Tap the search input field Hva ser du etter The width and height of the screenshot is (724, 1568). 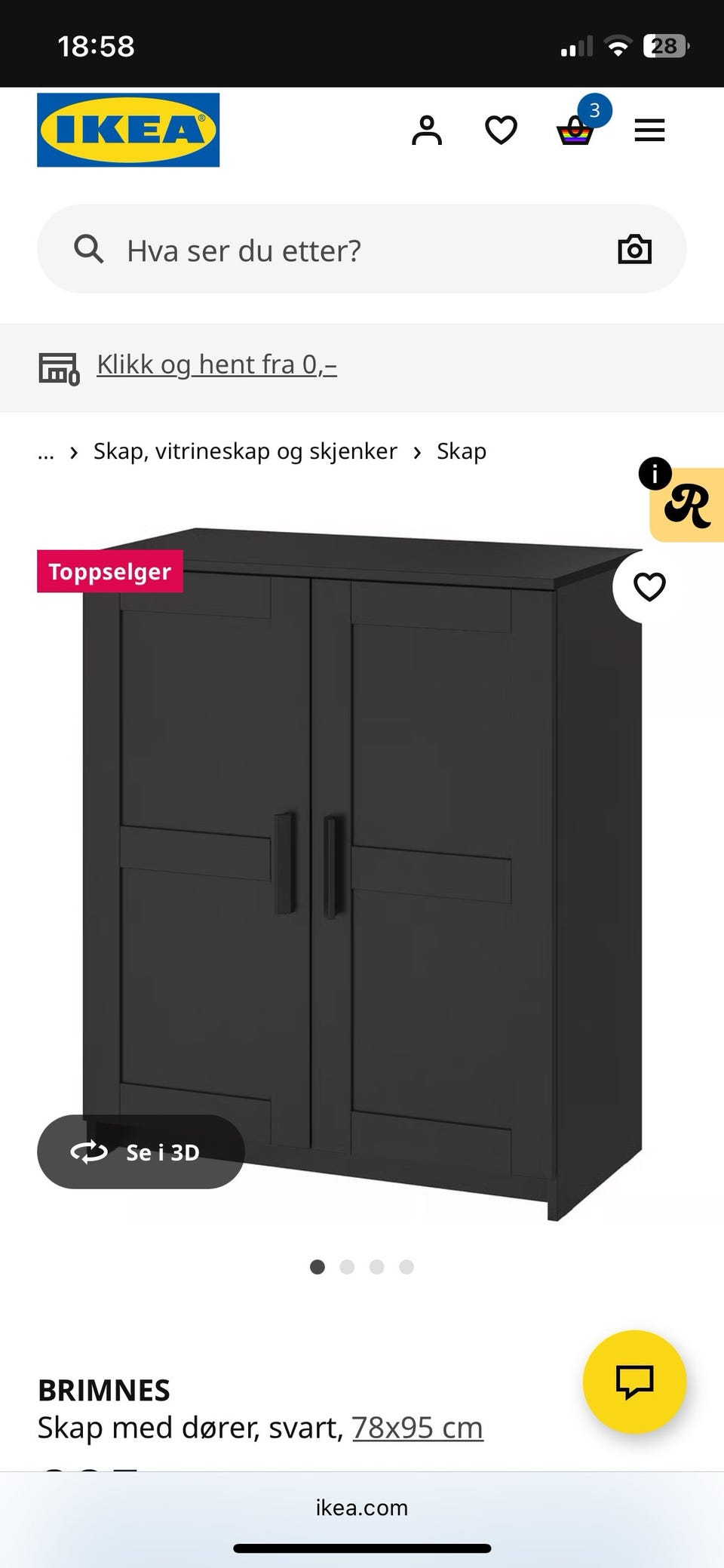[302, 249]
